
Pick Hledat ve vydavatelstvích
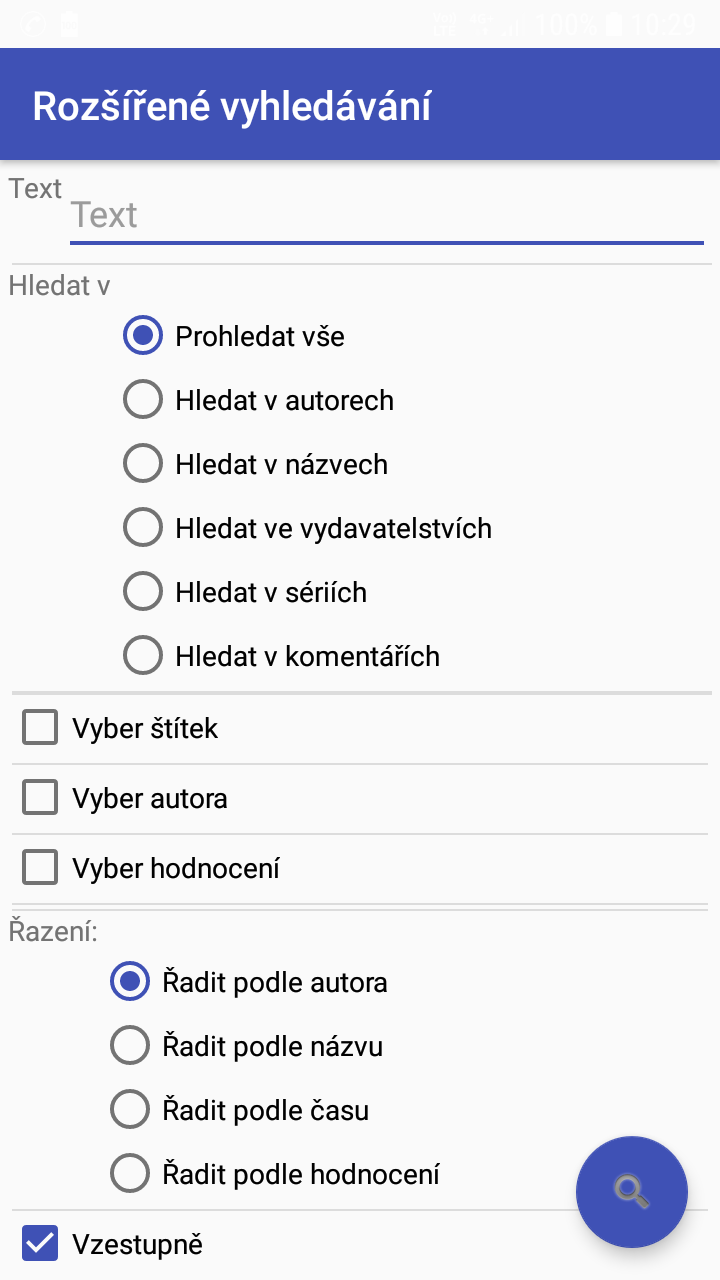pyautogui.click(x=307, y=528)
